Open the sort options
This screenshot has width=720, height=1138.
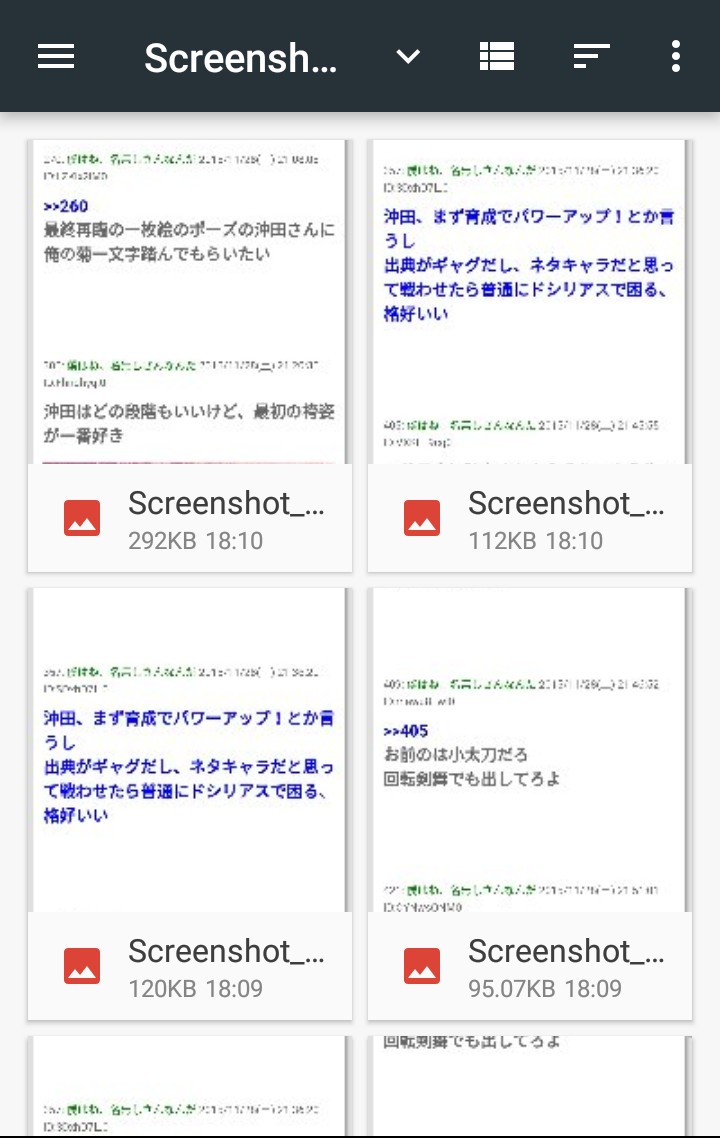point(591,57)
